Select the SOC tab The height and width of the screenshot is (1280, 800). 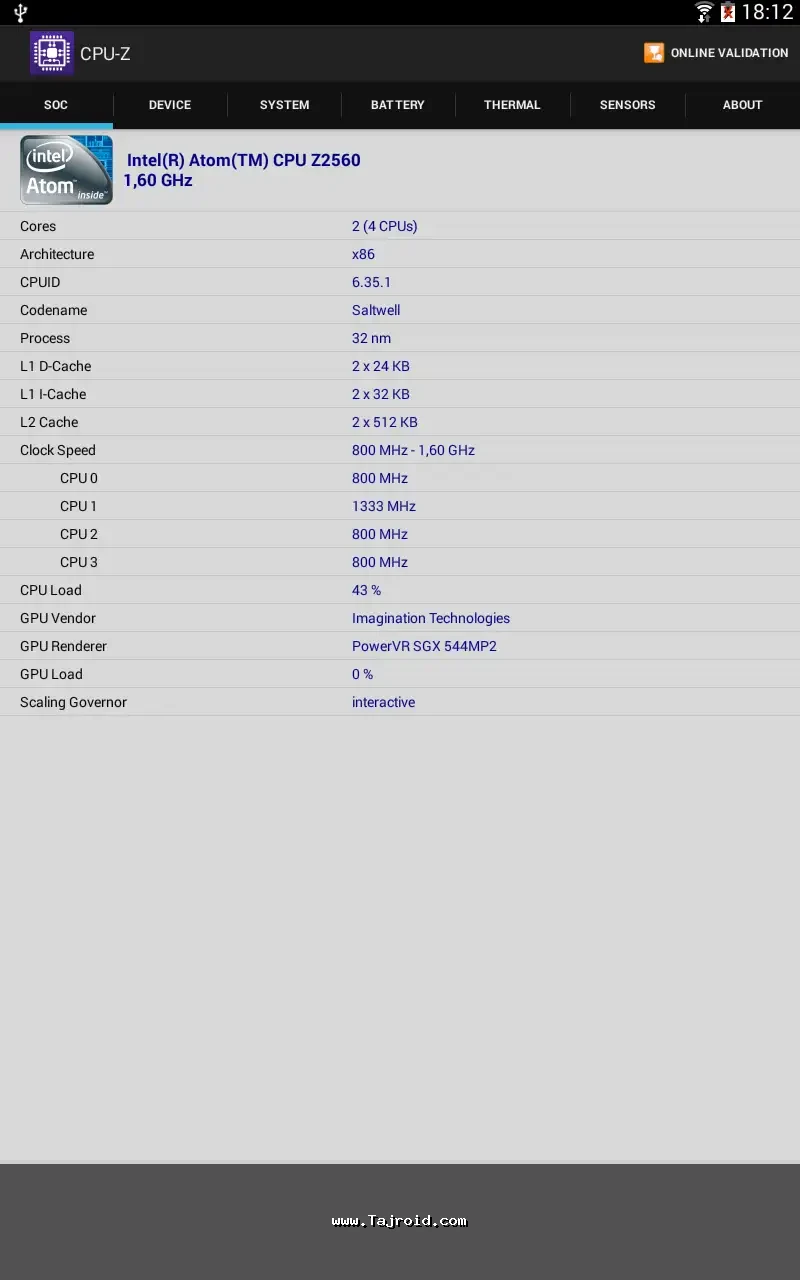pos(56,105)
